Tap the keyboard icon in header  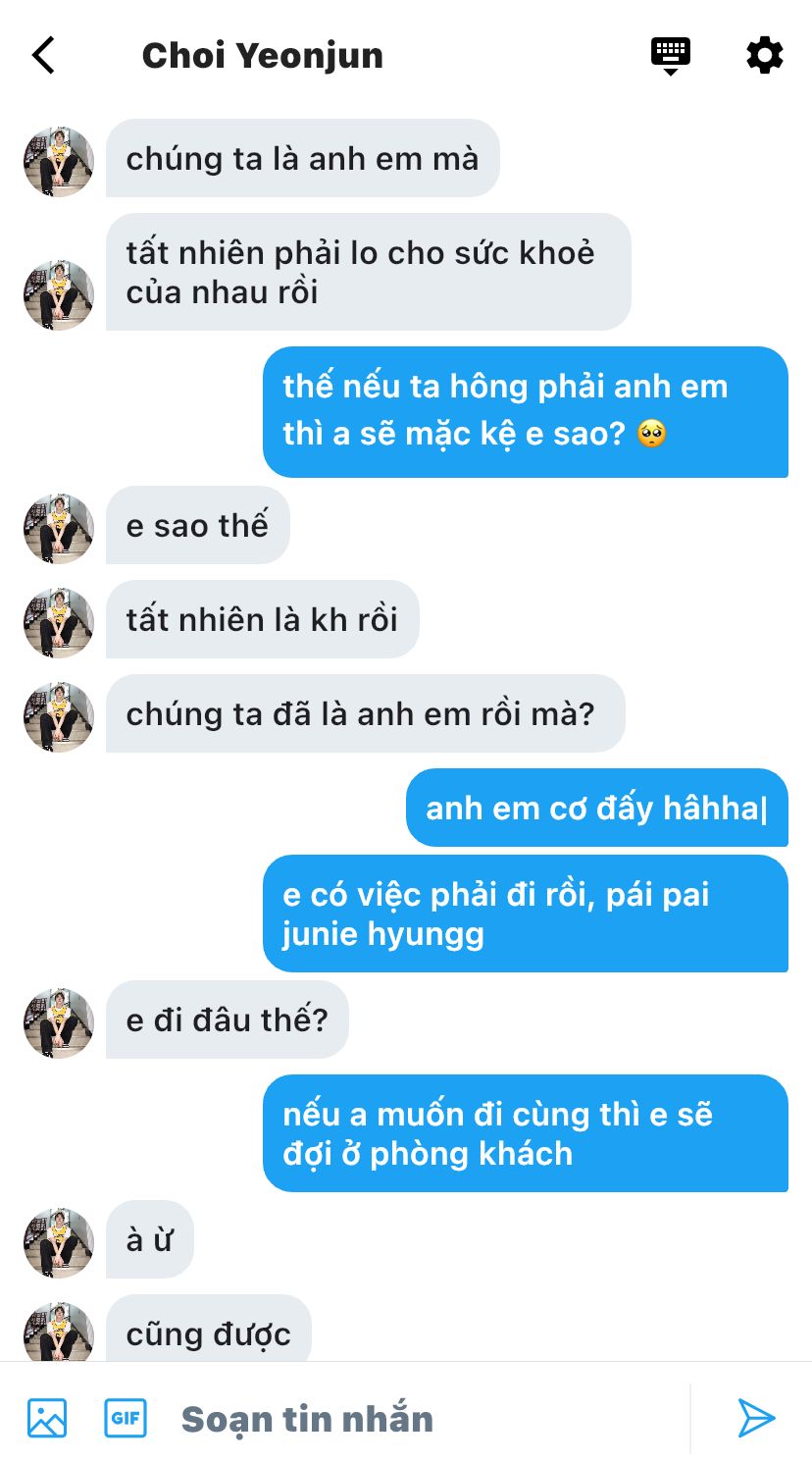(671, 55)
